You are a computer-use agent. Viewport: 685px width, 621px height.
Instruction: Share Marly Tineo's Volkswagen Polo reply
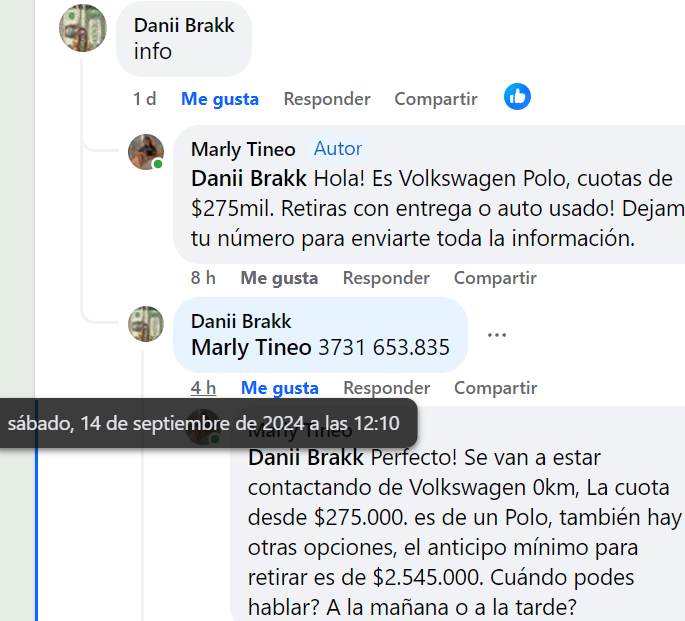[495, 278]
